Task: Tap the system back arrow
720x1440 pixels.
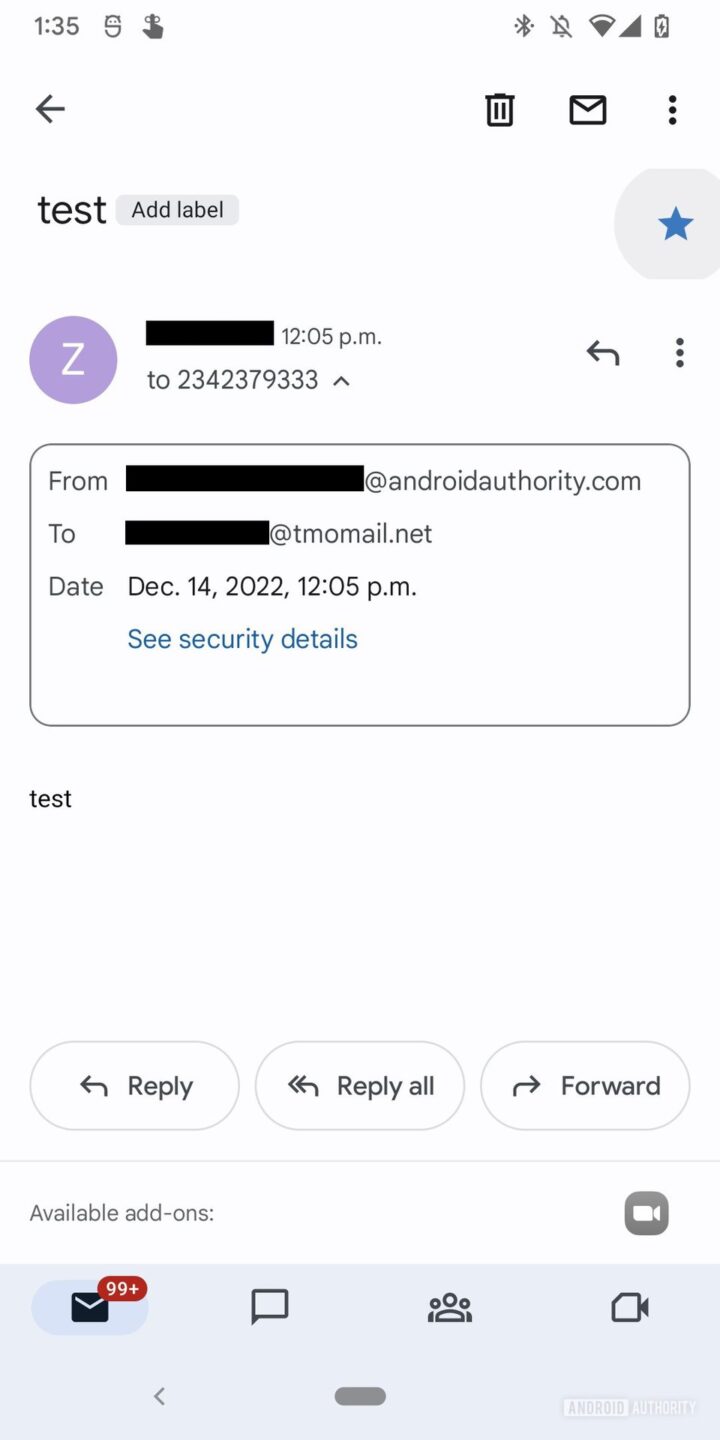Action: [159, 1396]
